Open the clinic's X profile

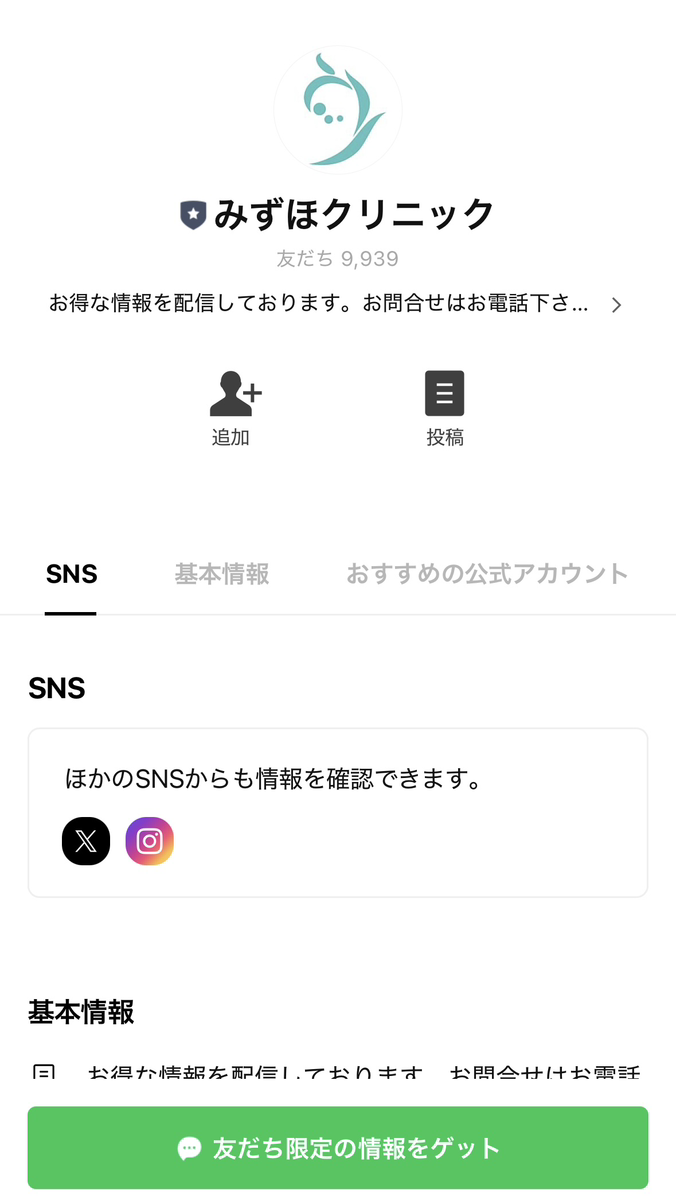point(86,841)
